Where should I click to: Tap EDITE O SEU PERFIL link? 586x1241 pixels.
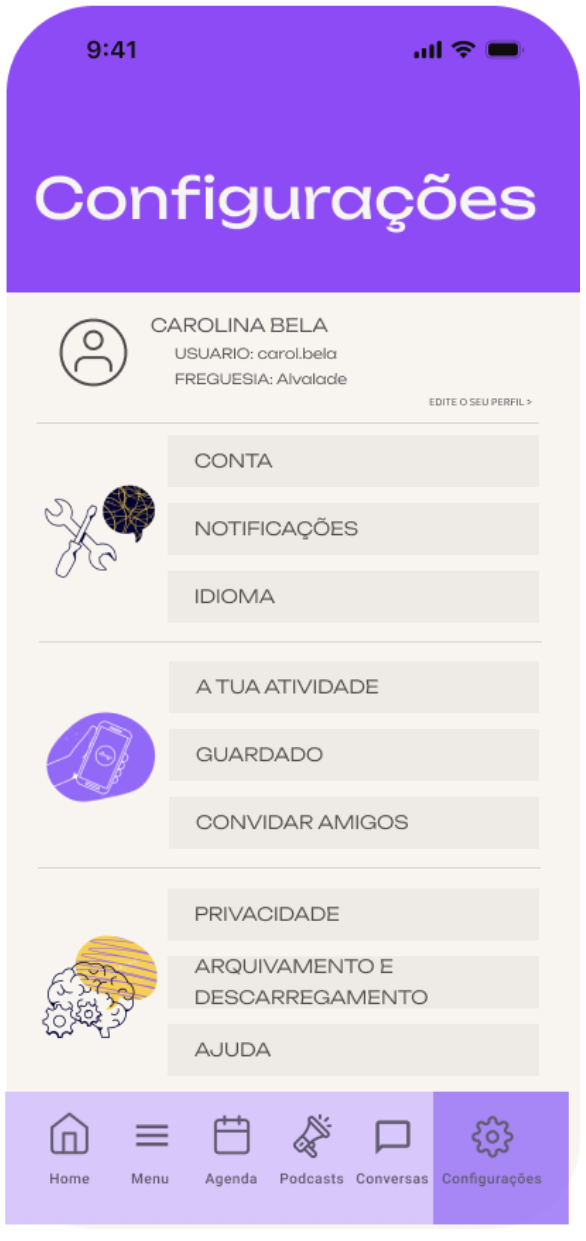pyautogui.click(x=480, y=402)
